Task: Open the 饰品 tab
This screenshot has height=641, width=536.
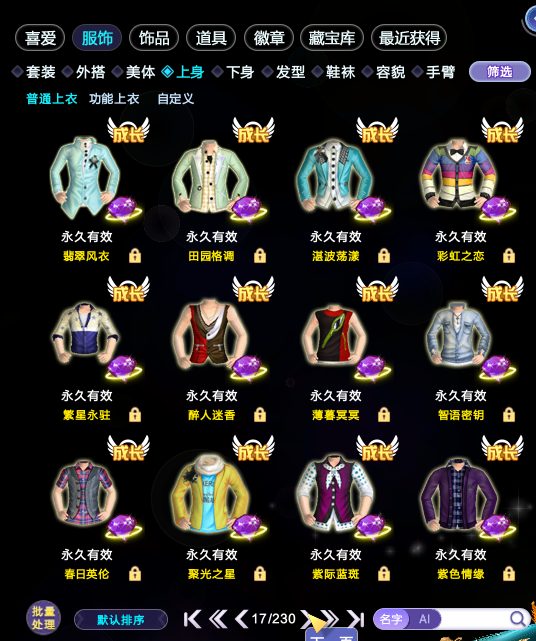Action: (x=154, y=38)
